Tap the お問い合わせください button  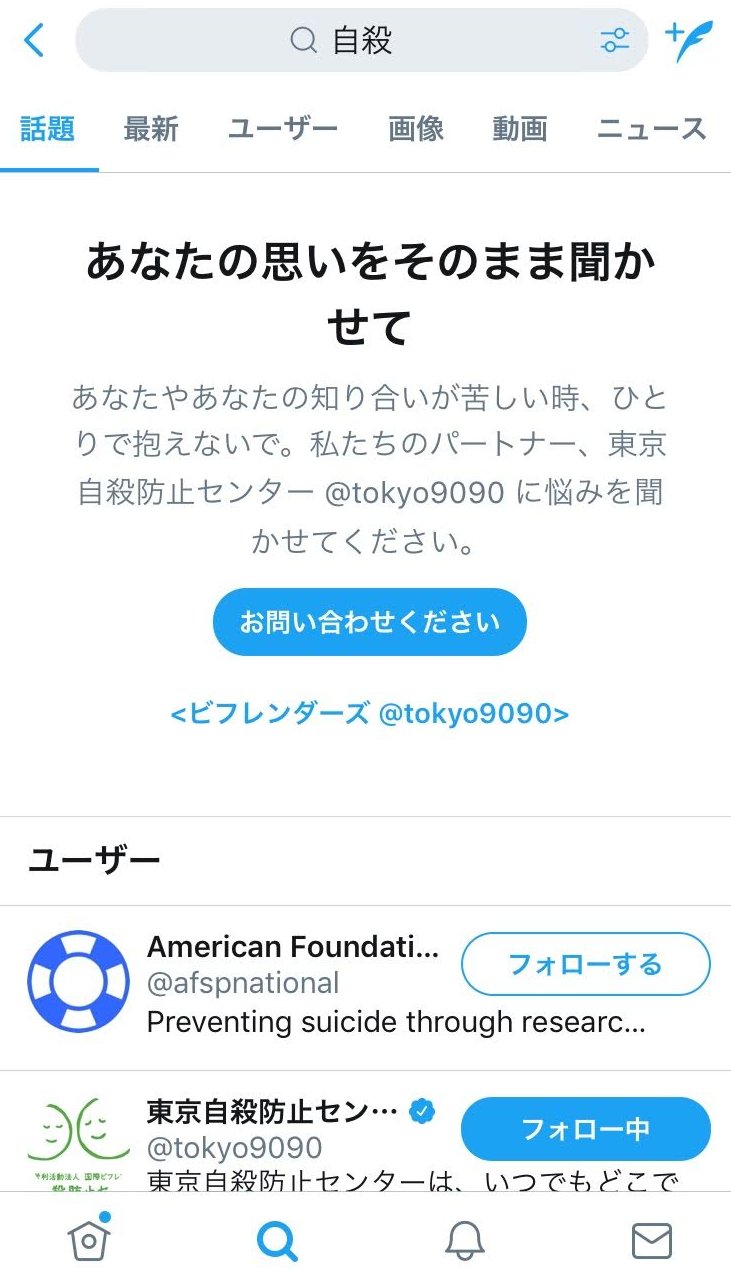[369, 622]
